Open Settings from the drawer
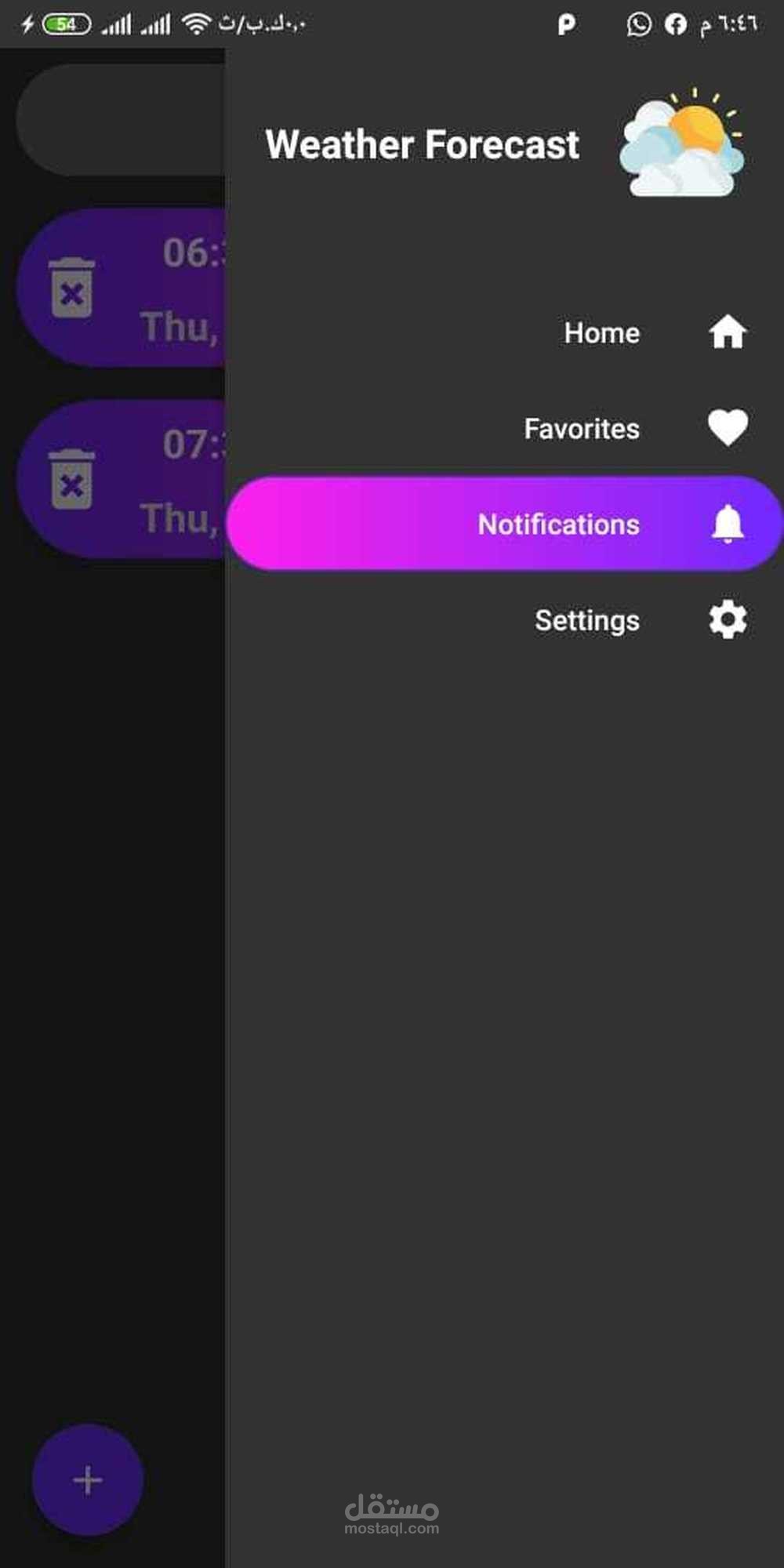 tap(586, 620)
